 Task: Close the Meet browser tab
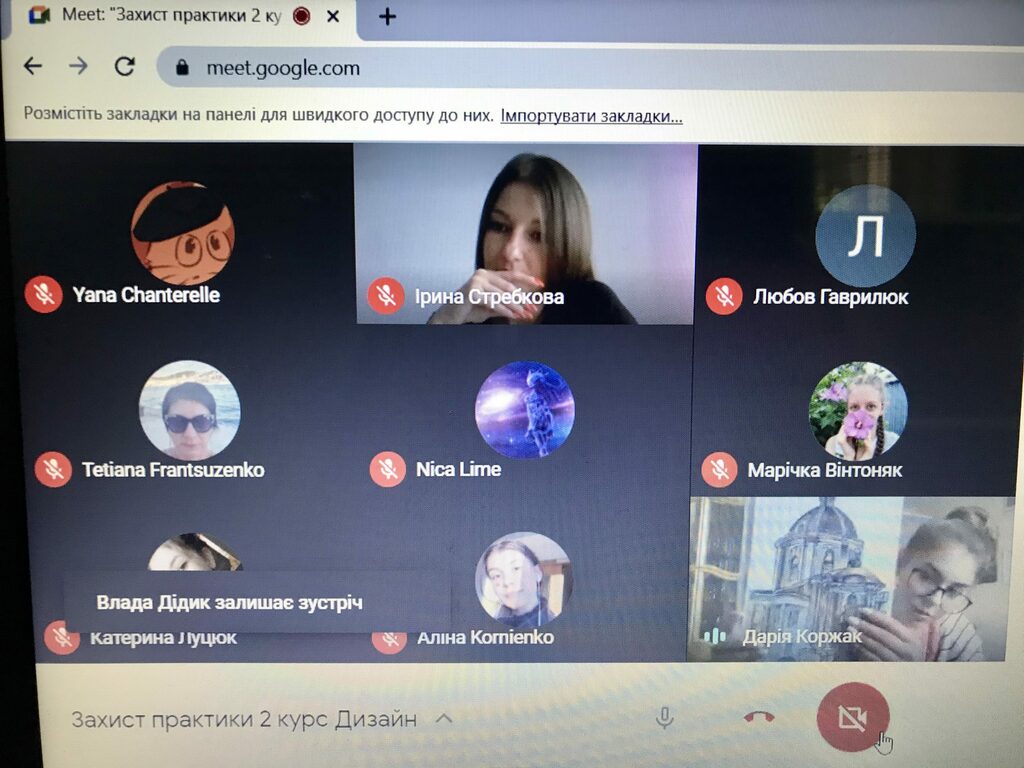[x=334, y=16]
